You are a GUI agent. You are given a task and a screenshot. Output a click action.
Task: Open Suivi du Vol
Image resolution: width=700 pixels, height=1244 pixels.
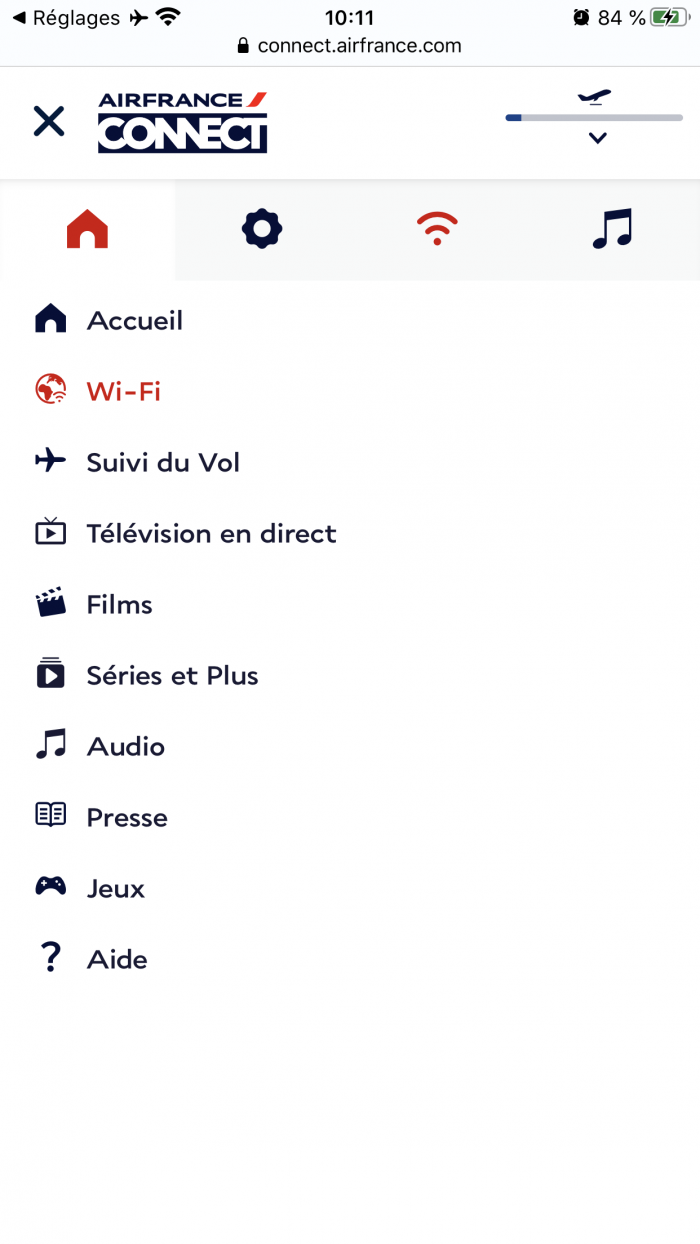click(x=163, y=463)
